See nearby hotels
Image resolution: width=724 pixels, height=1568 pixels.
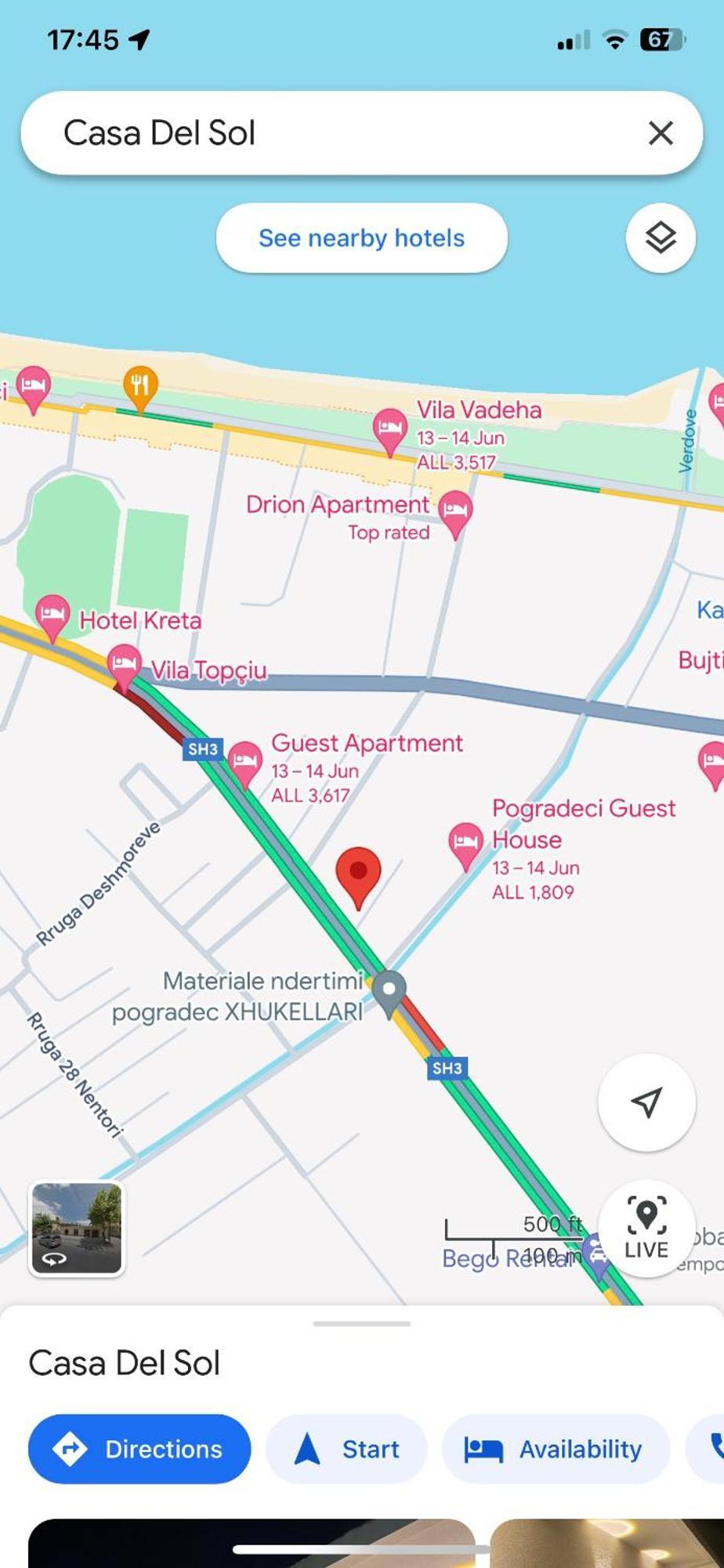[x=361, y=238]
